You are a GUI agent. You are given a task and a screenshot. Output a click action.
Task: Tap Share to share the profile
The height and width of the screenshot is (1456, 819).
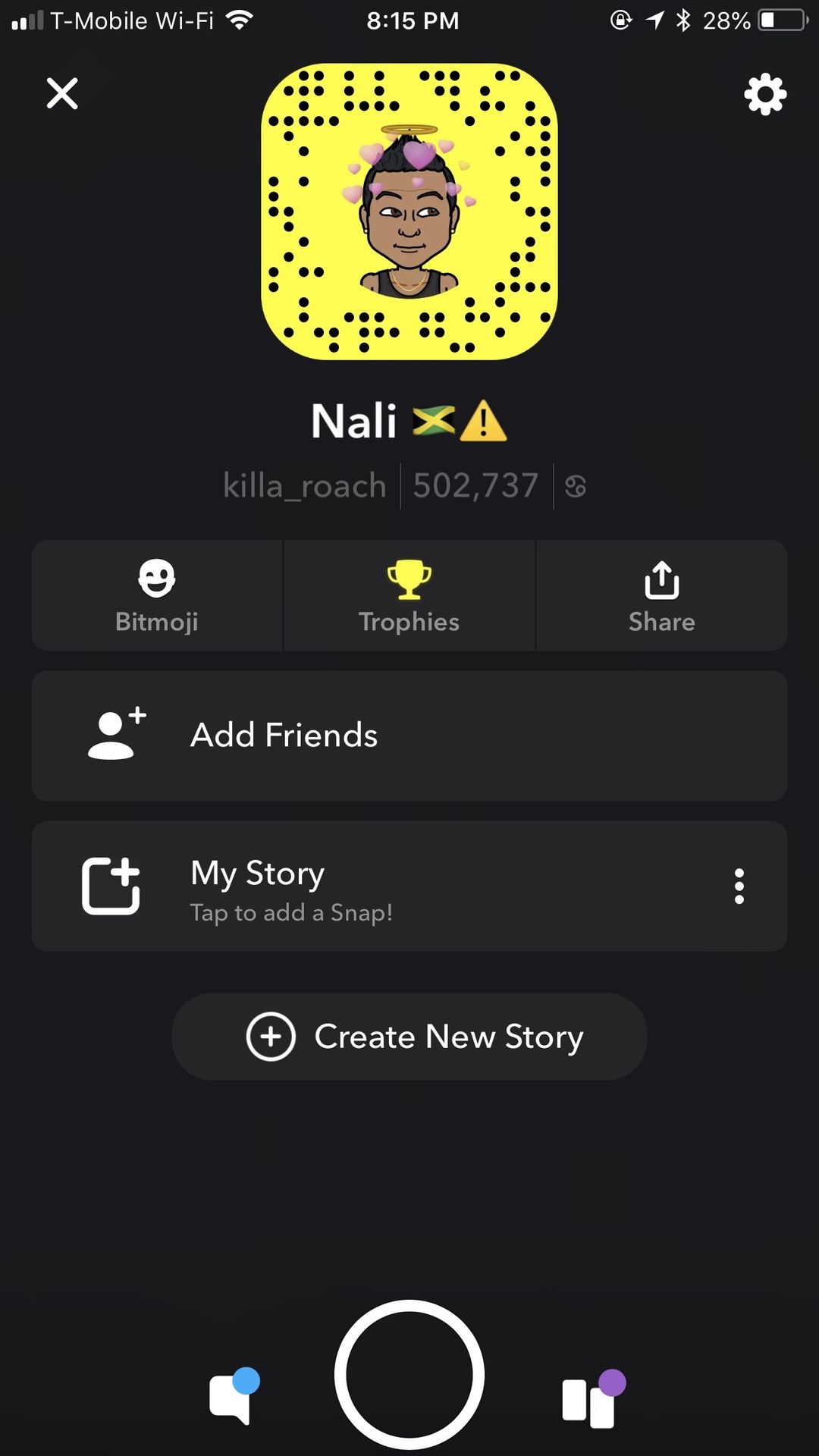(662, 595)
